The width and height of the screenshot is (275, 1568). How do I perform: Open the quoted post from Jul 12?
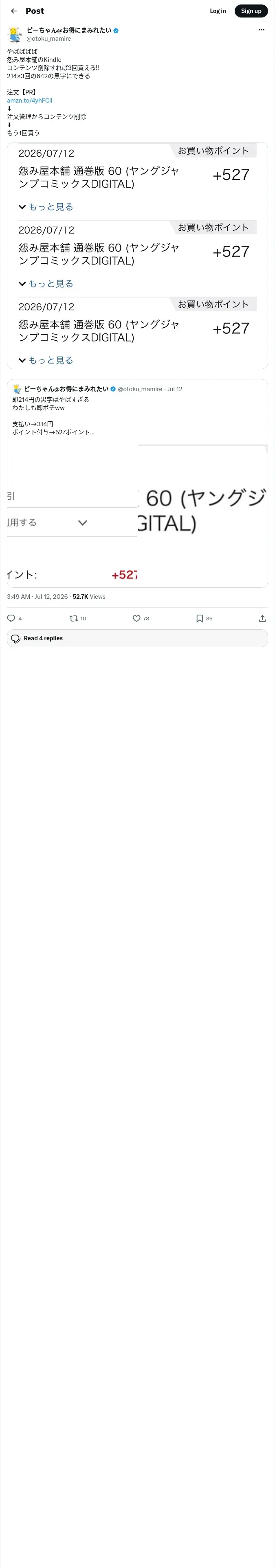137,483
